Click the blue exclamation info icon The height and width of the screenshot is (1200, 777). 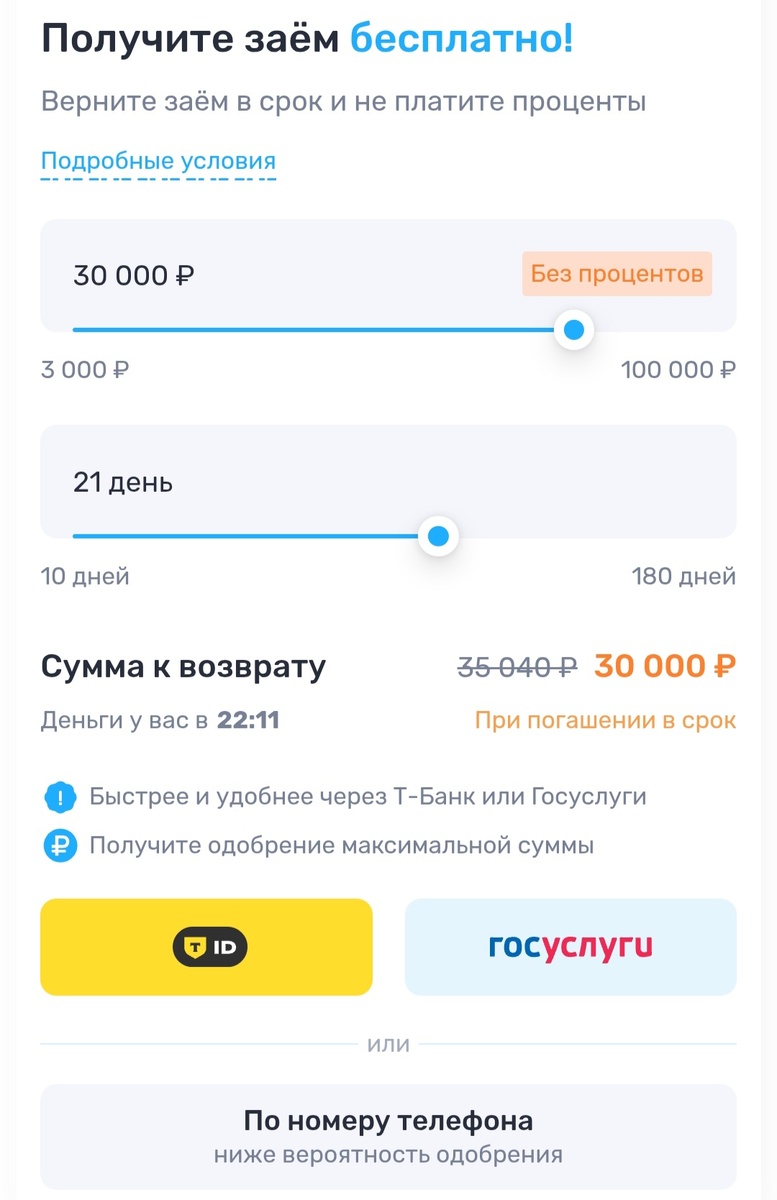pos(60,796)
